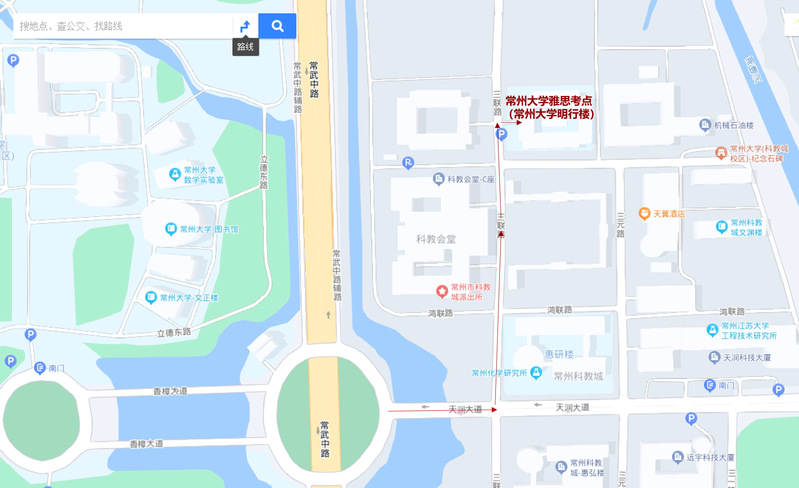The image size is (799, 488).
Task: Select the 常州大学-图书馆 map point
Action: (172, 230)
